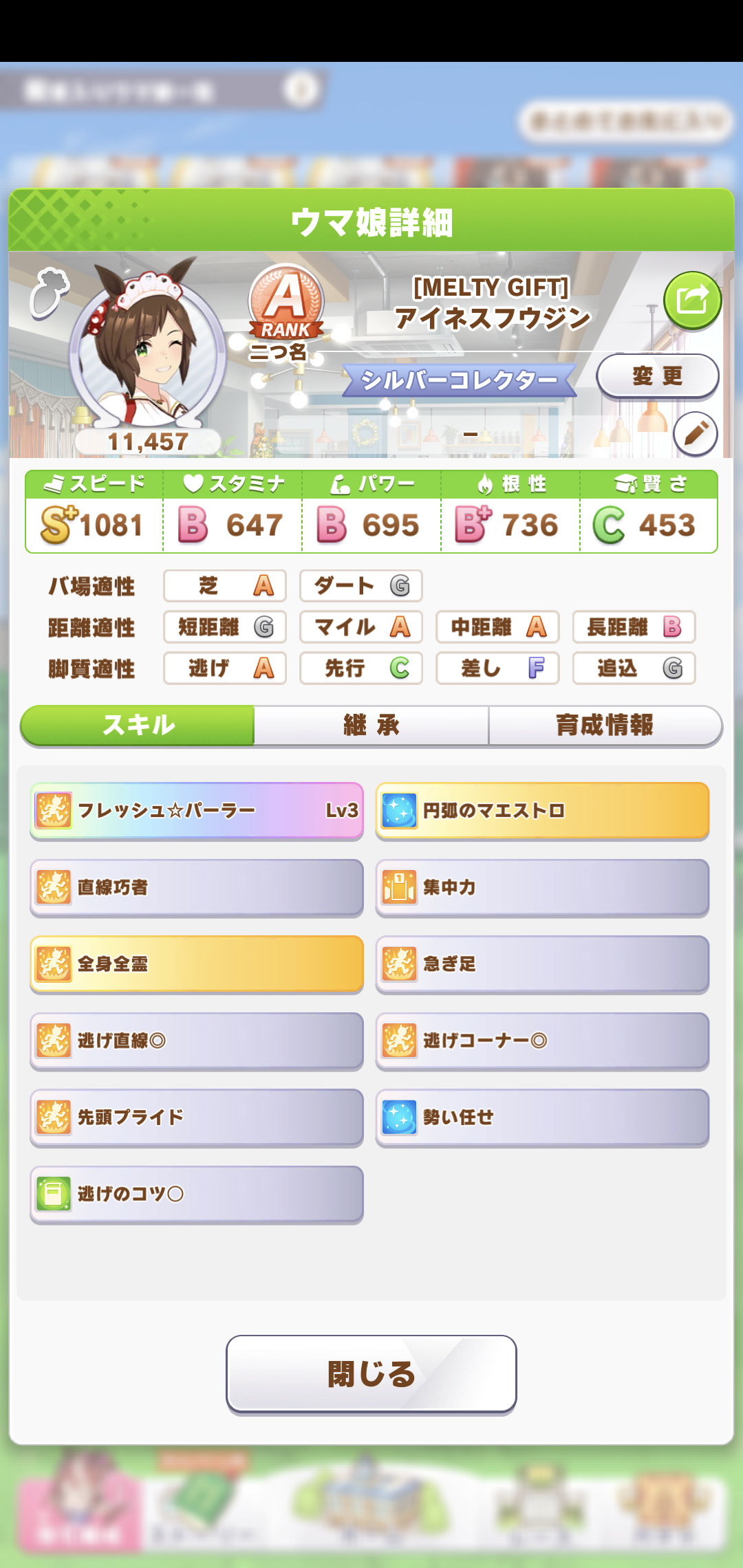Open the 急ぎ足 skill details
The image size is (743, 1568).
point(542,963)
